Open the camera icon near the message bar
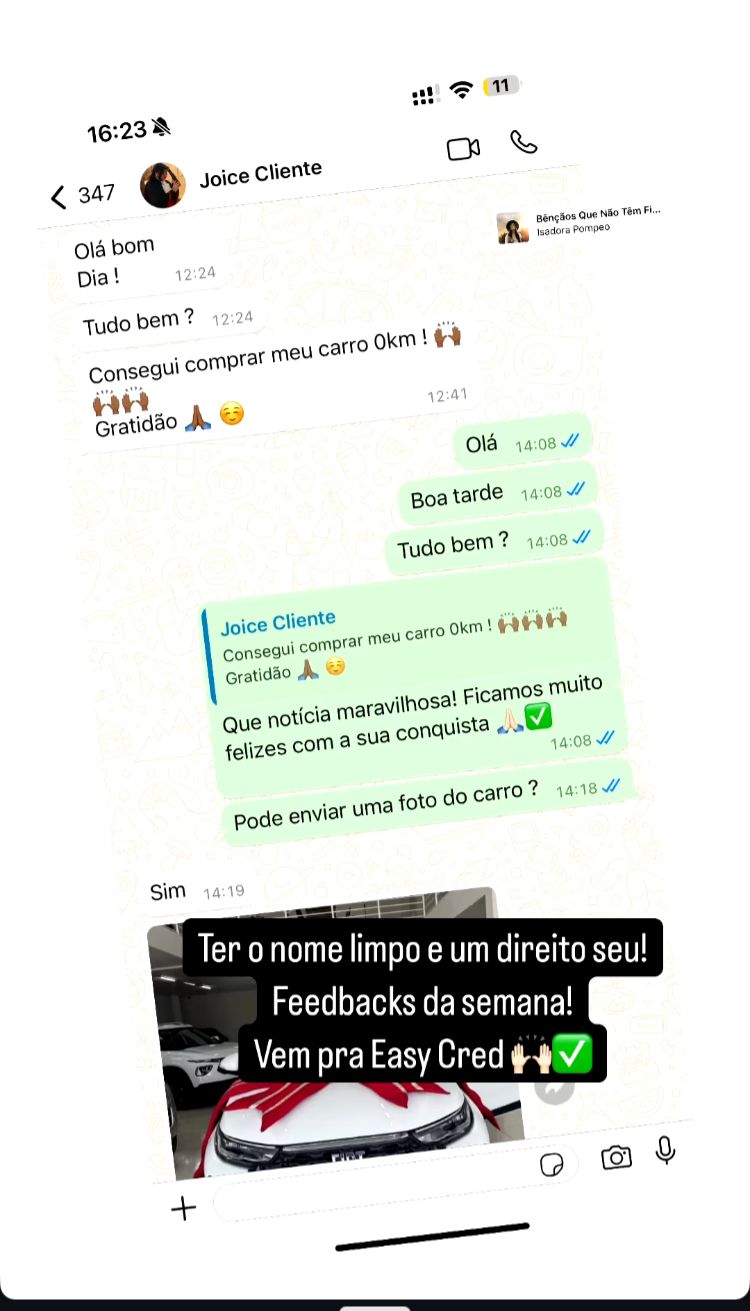750x1311 pixels. 616,1157
